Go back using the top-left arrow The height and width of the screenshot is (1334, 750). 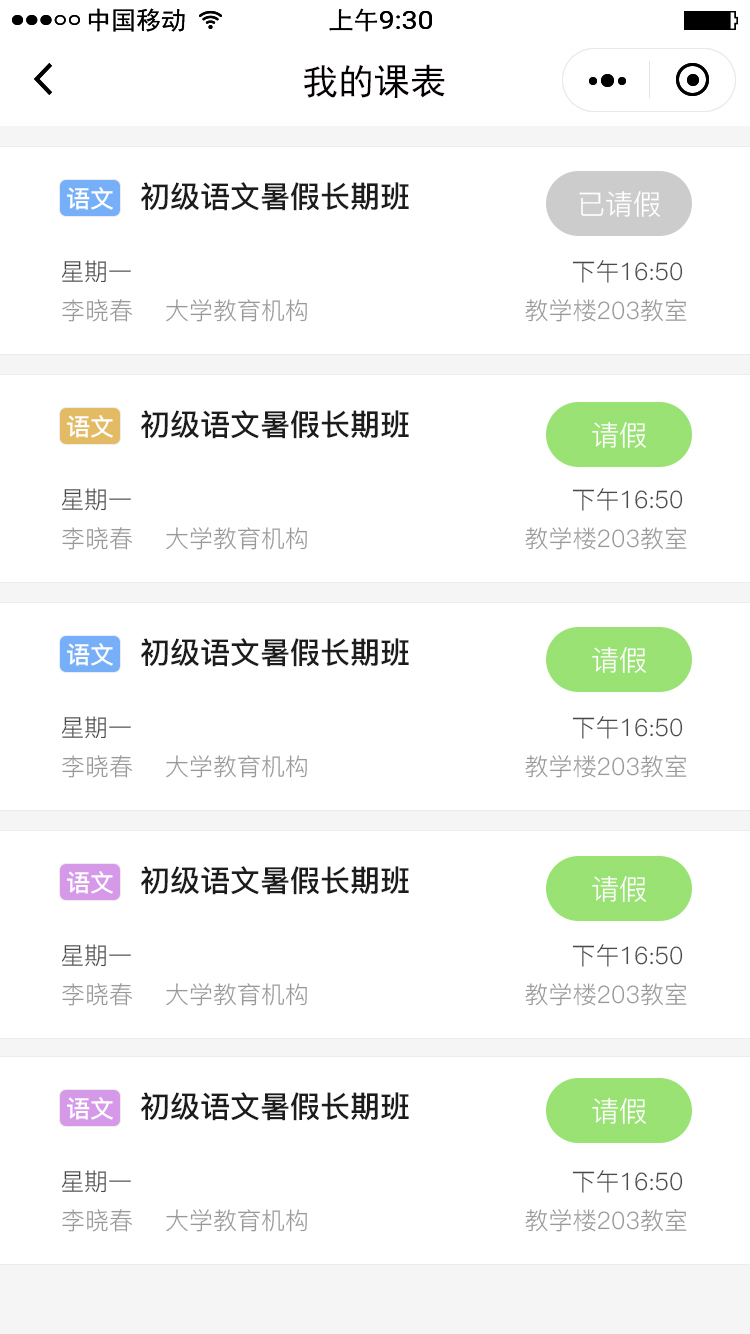pyautogui.click(x=43, y=79)
